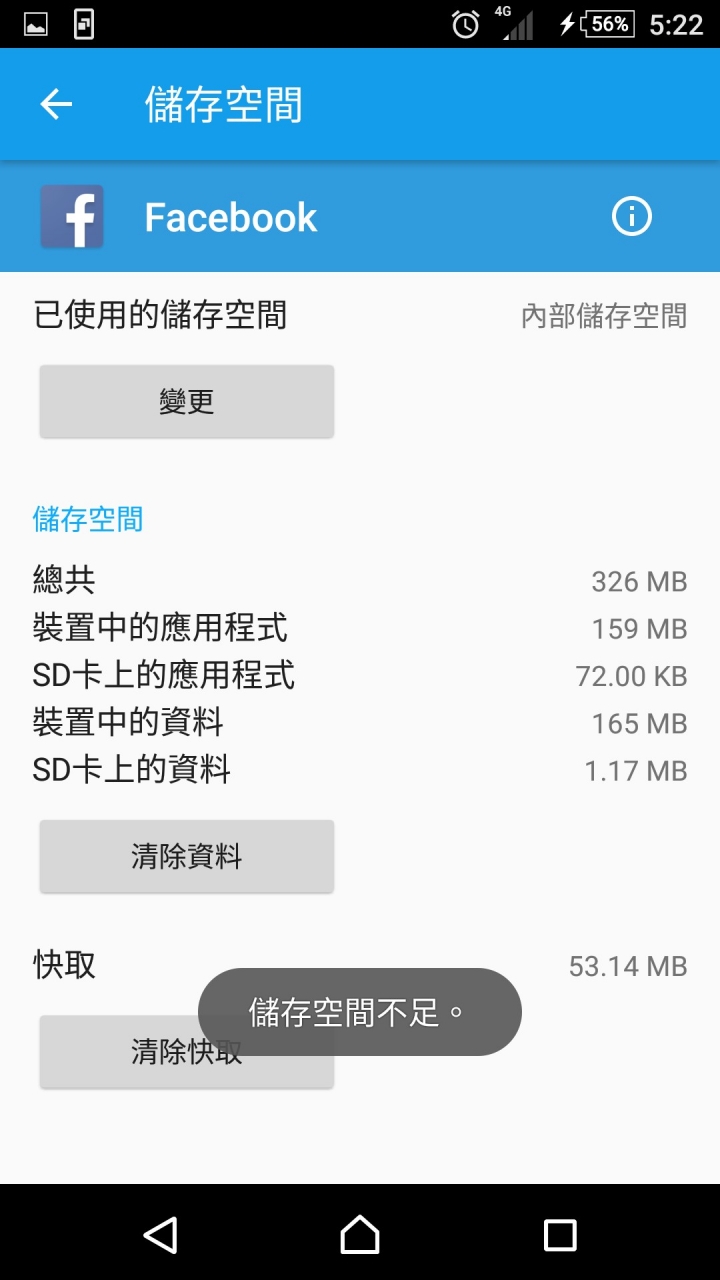Tap the 儲存空間不足 toast message

(359, 1011)
